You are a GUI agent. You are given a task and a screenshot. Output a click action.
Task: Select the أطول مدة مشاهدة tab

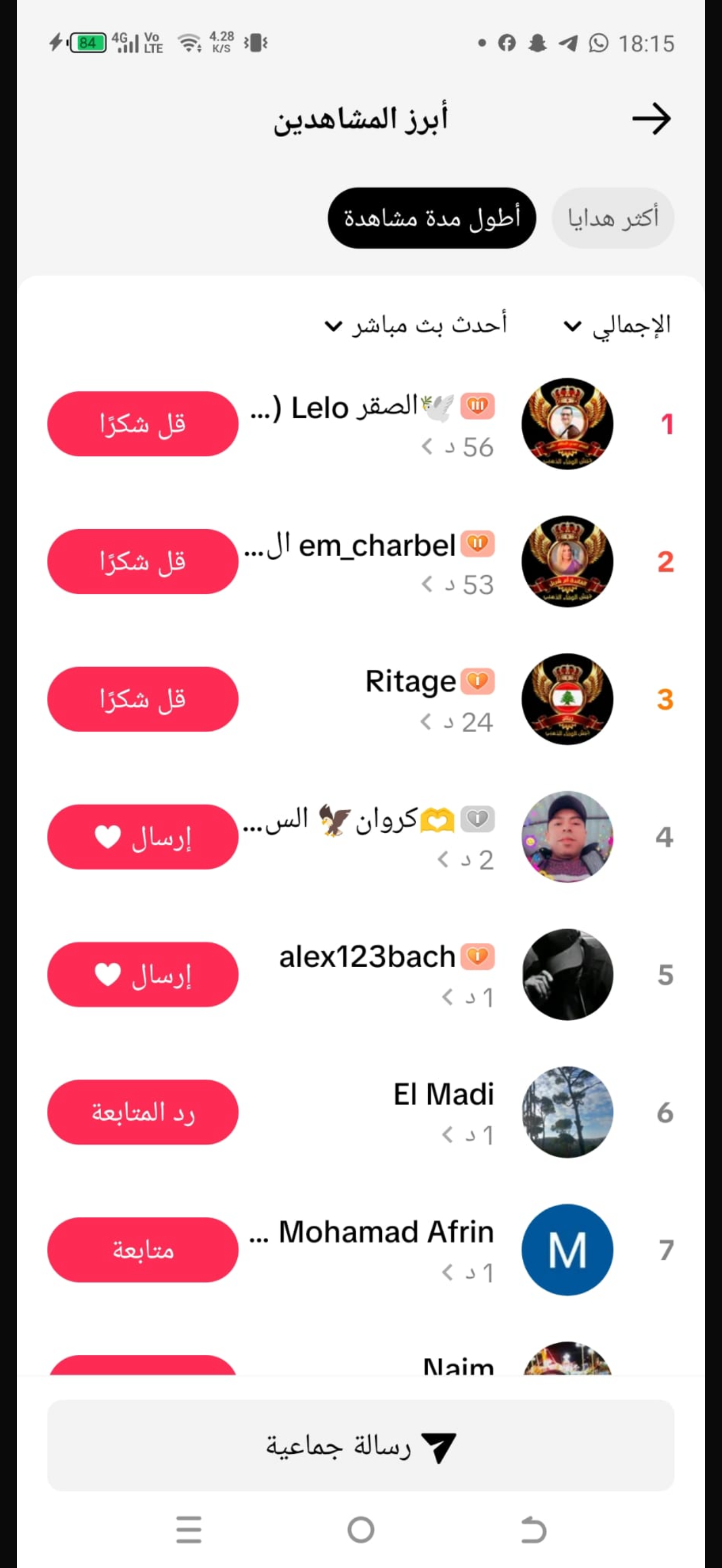point(432,218)
